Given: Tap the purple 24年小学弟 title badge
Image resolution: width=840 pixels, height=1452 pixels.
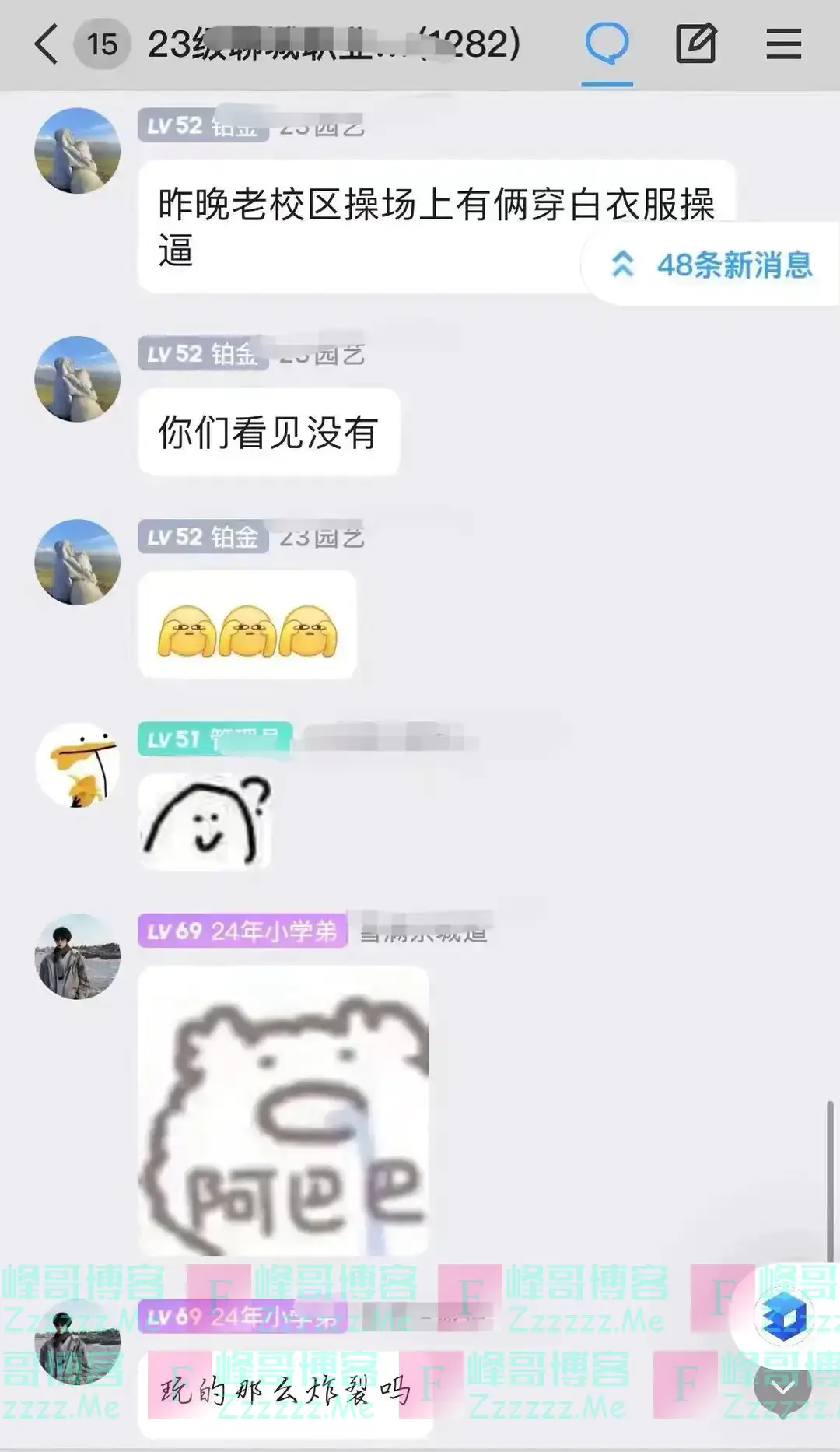Looking at the screenshot, I should pos(242,932).
